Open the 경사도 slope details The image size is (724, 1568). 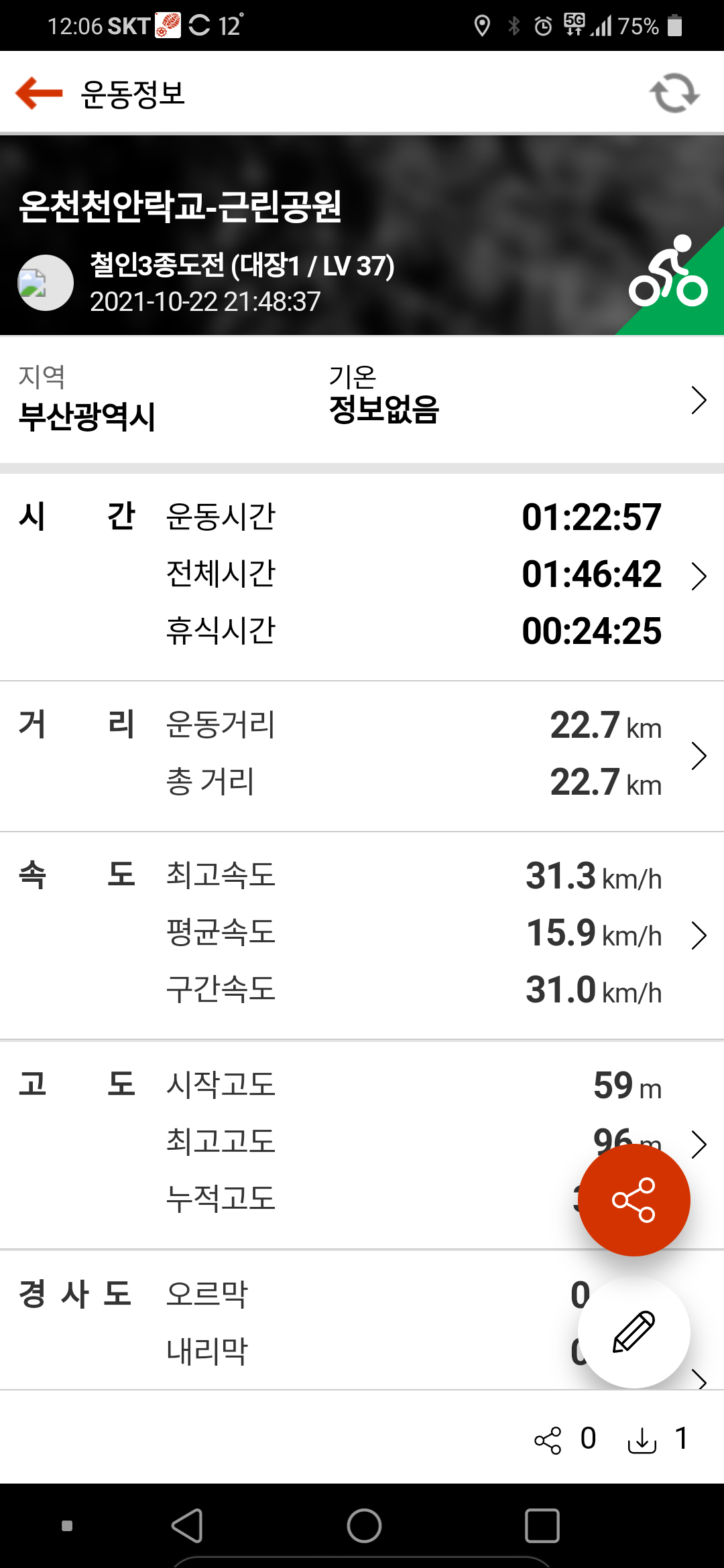(x=362, y=1320)
